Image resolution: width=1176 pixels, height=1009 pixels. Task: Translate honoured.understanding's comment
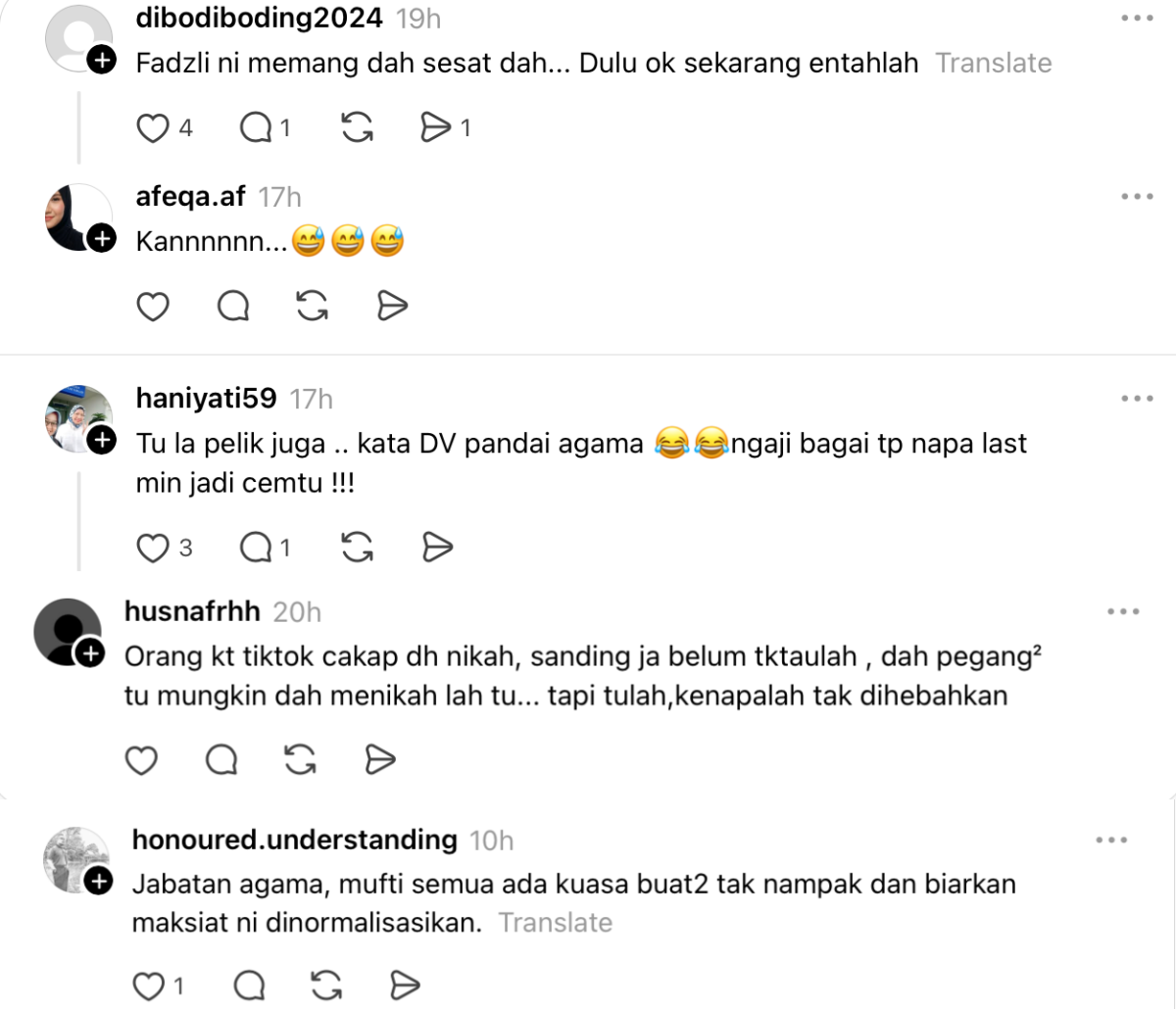(556, 923)
